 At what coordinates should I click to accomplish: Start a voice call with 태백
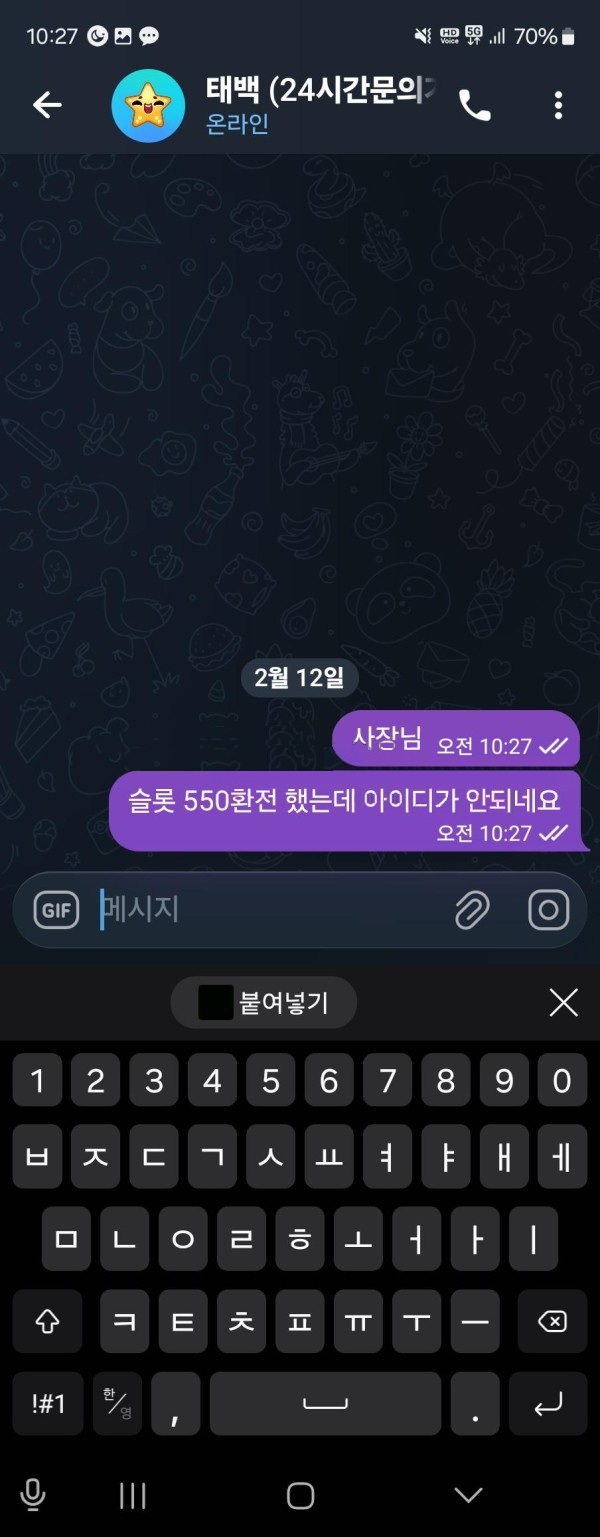[474, 105]
